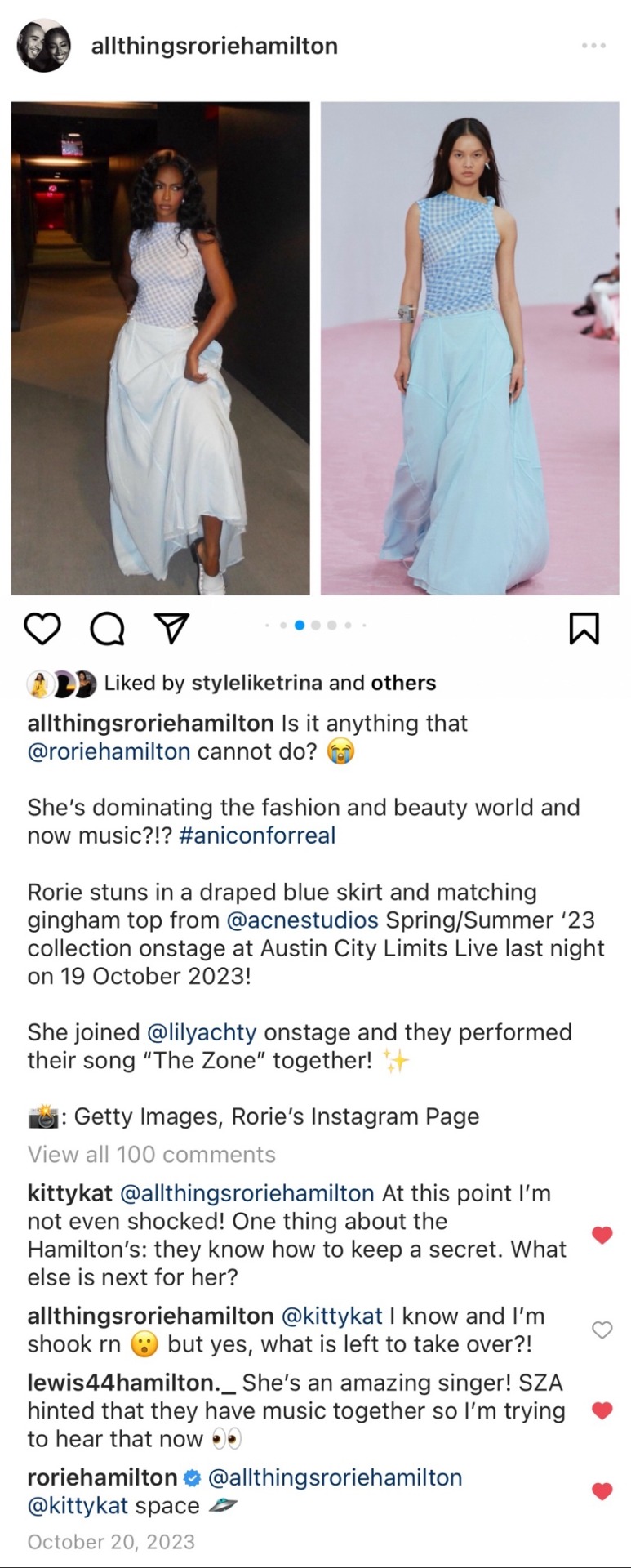
Task: Visit the @acnestudios mention
Action: point(302,920)
